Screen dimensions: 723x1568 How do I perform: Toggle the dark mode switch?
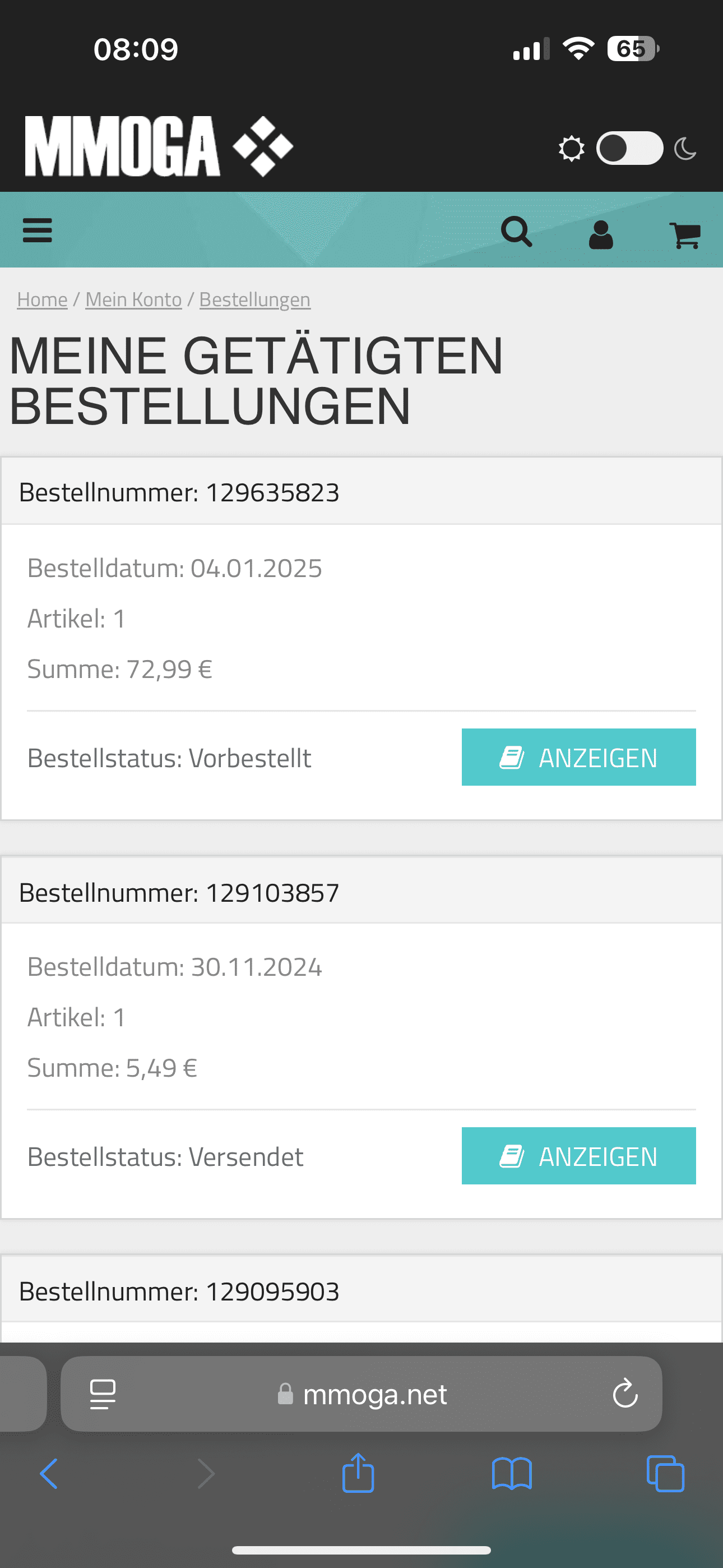point(629,148)
